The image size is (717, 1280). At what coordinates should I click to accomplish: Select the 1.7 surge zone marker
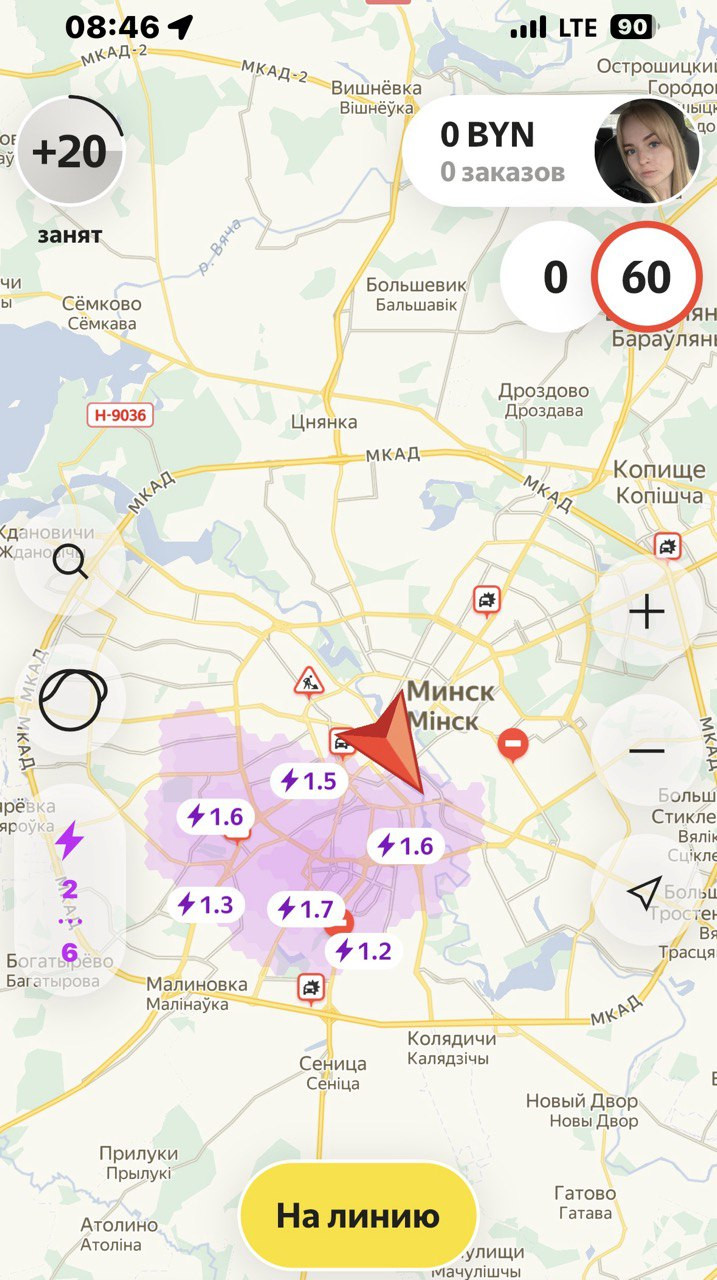point(305,909)
